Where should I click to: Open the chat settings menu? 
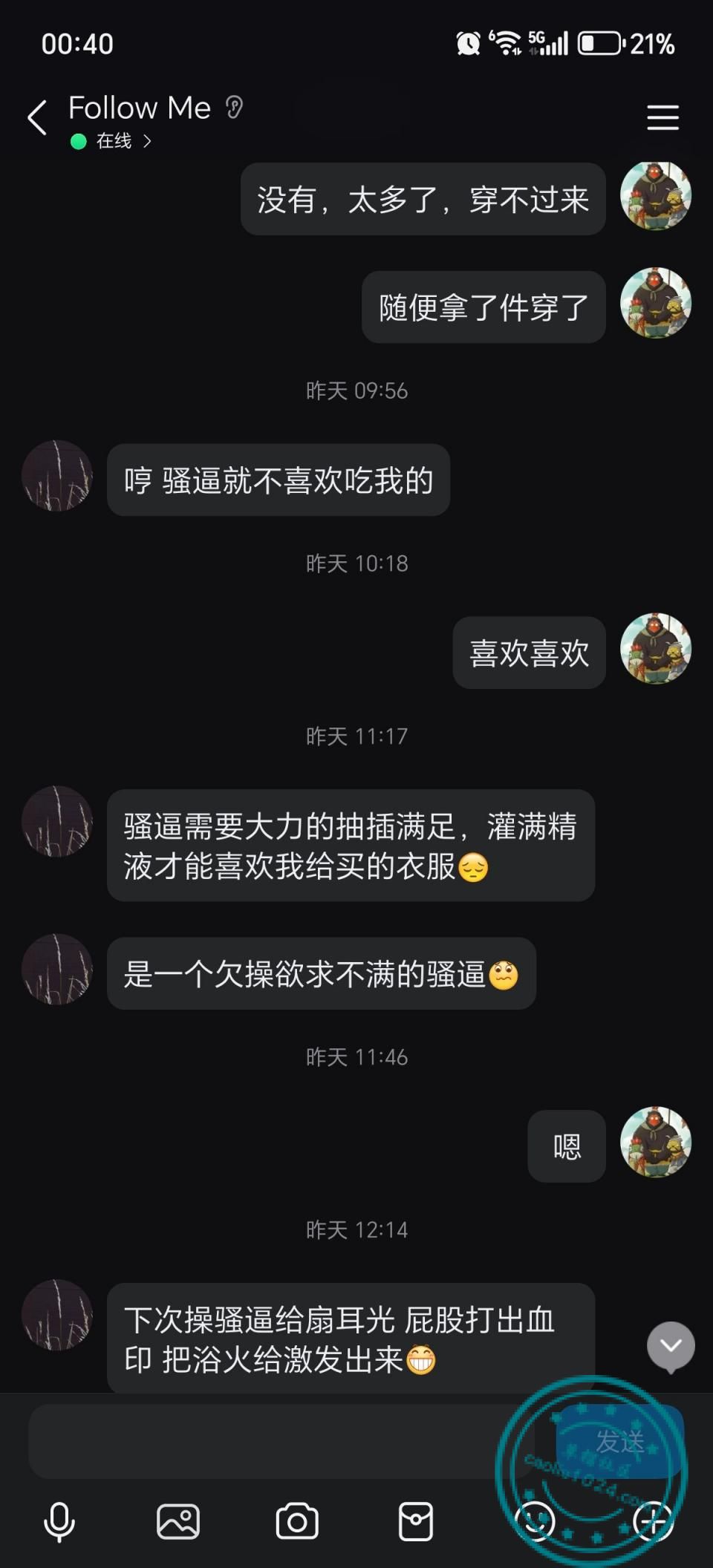pyautogui.click(x=662, y=117)
